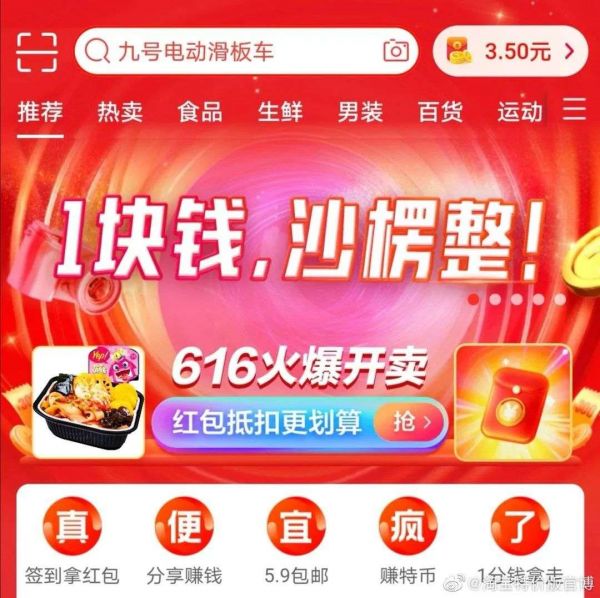Switch to the 食品 tab
Viewport: 600px width, 598px height.
pyautogui.click(x=200, y=111)
